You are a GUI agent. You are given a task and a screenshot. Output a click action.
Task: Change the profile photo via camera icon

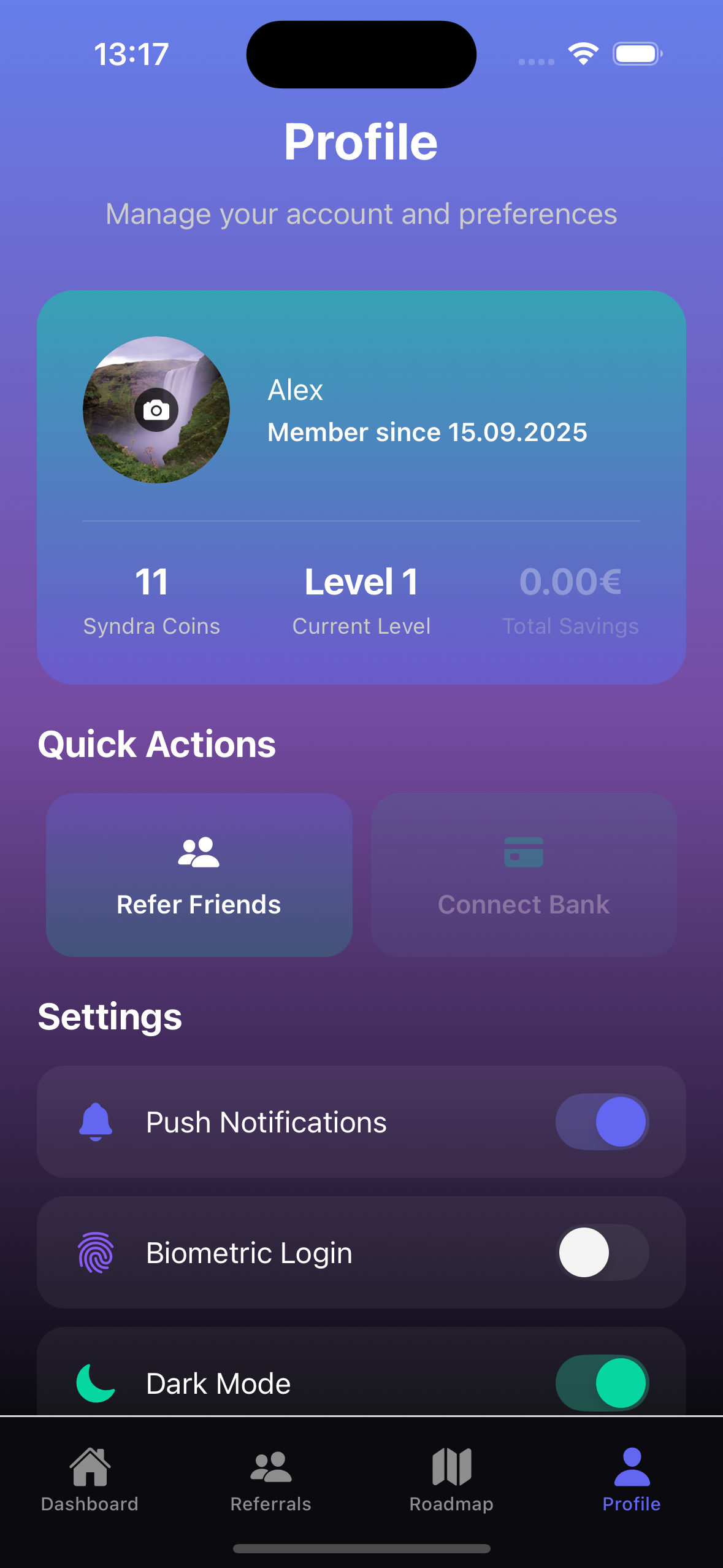[156, 410]
